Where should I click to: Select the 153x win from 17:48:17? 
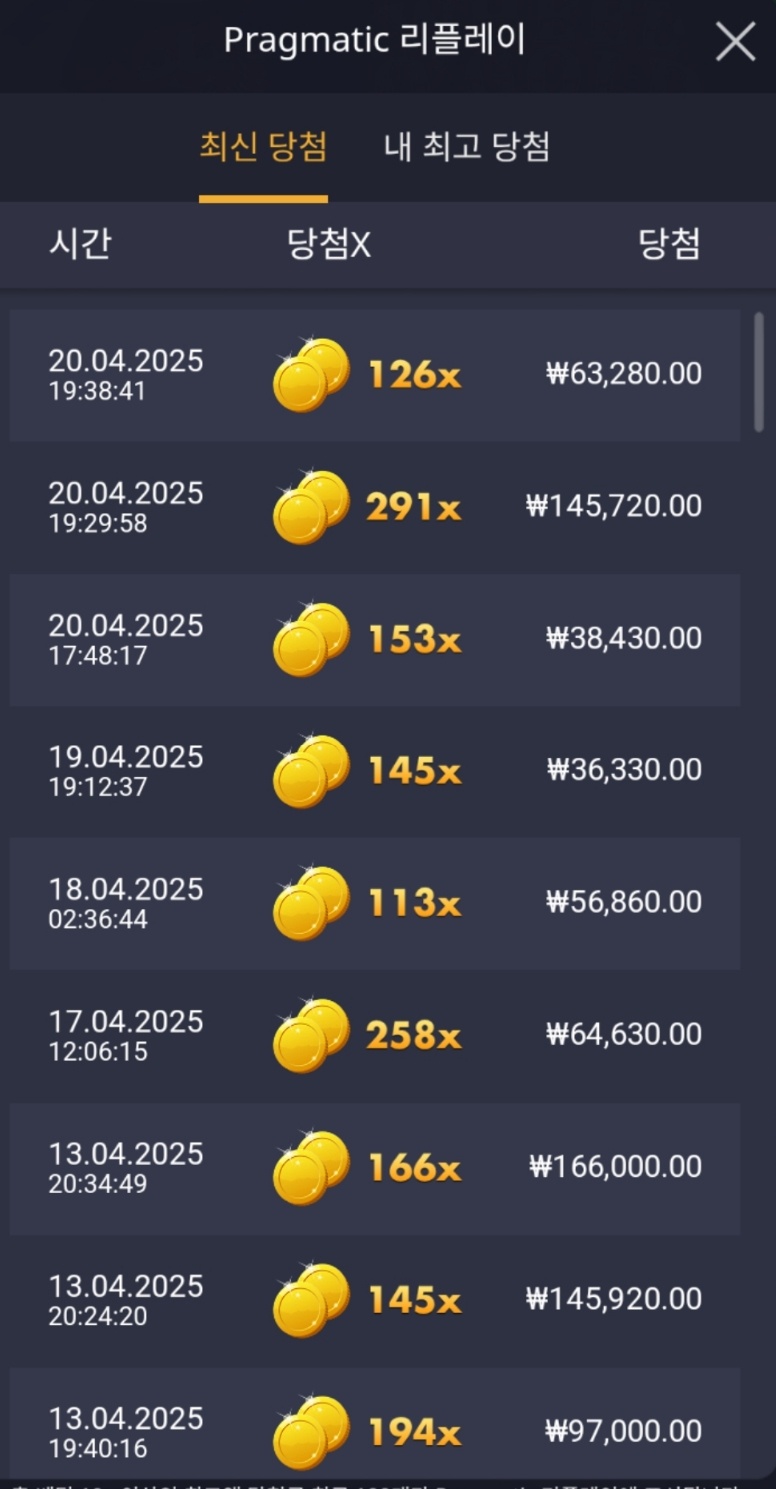coord(375,639)
